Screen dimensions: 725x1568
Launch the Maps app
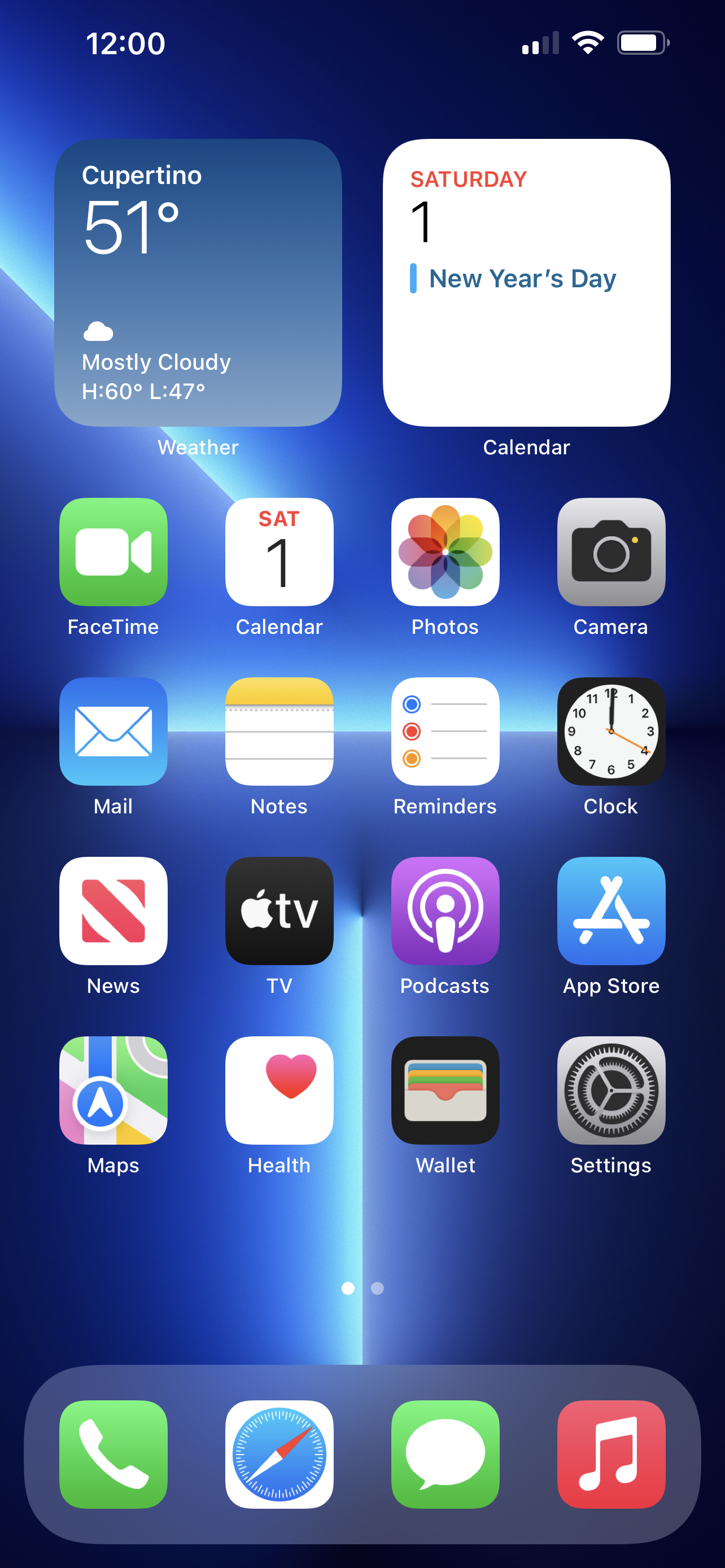click(x=113, y=1090)
